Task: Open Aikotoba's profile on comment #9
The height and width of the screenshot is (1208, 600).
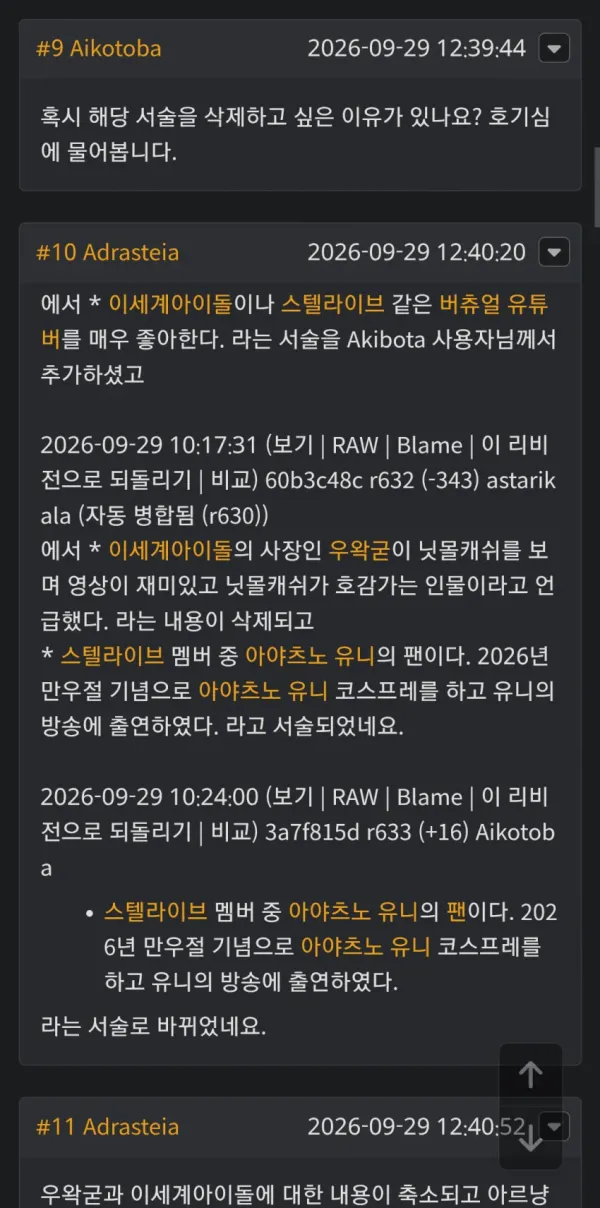Action: click(x=115, y=49)
